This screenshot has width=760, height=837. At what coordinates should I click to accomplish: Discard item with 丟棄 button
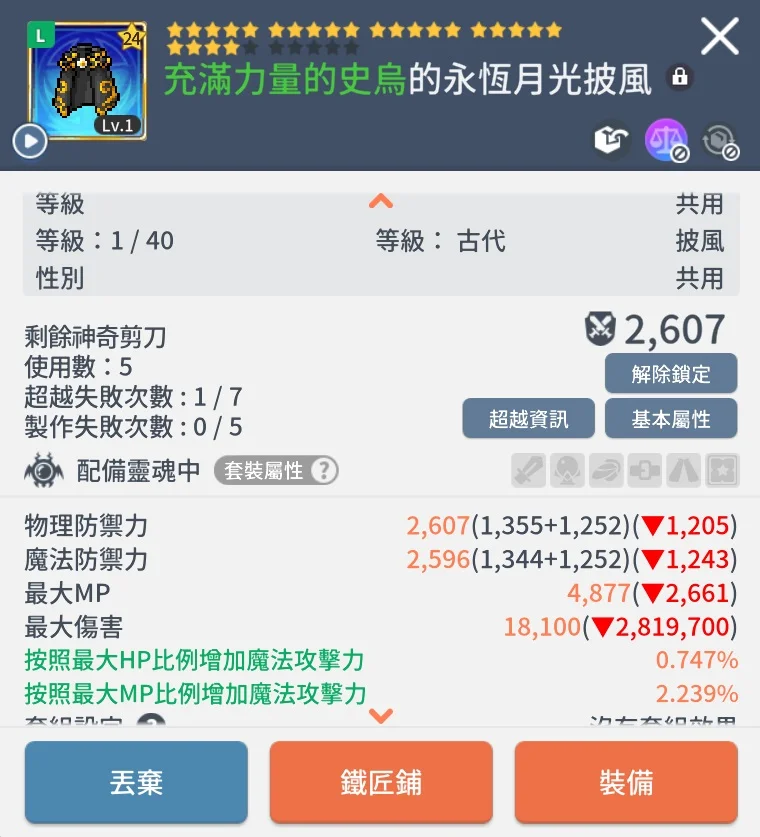click(x=136, y=782)
